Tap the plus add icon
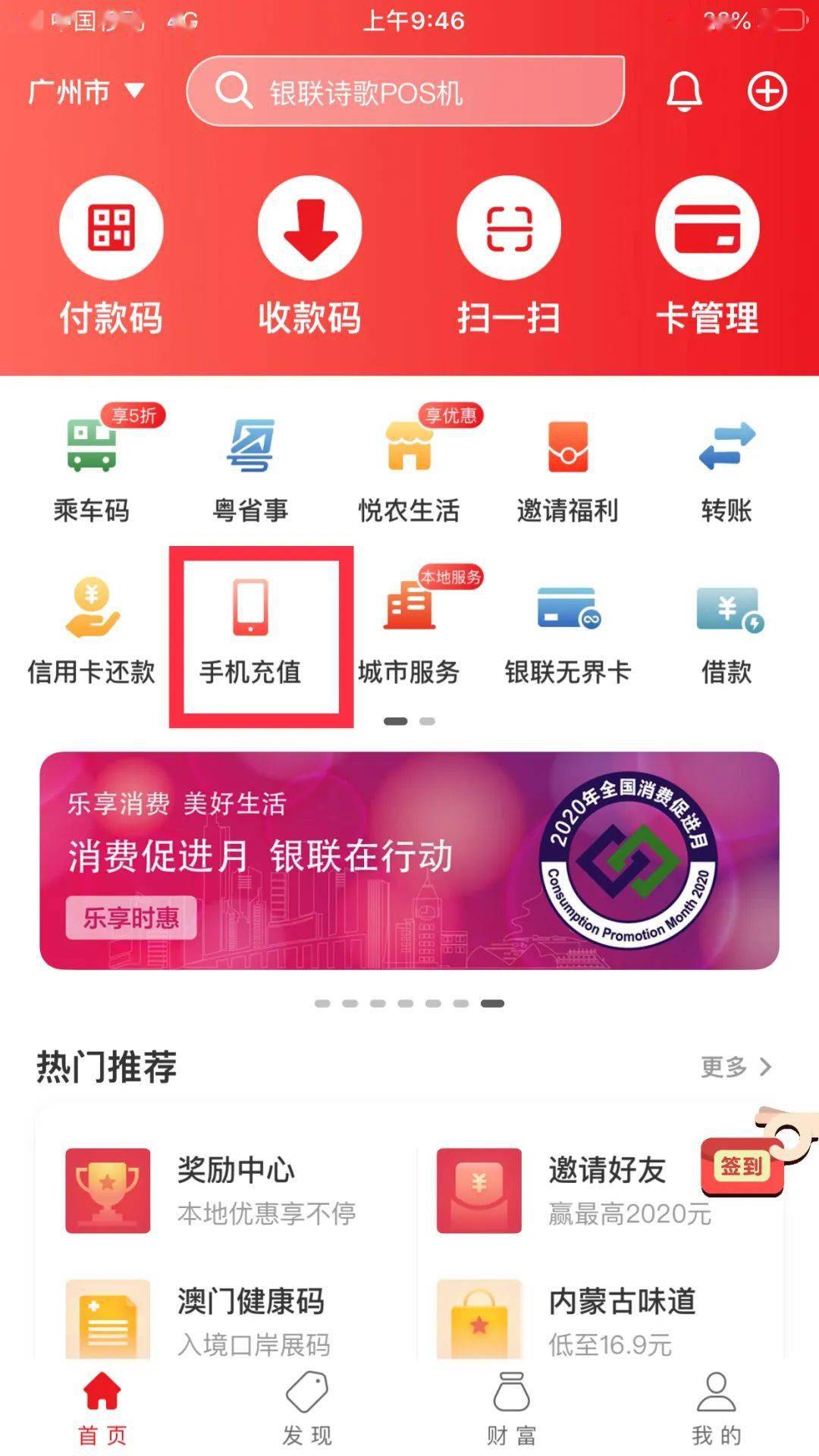The width and height of the screenshot is (819, 1456). click(767, 92)
